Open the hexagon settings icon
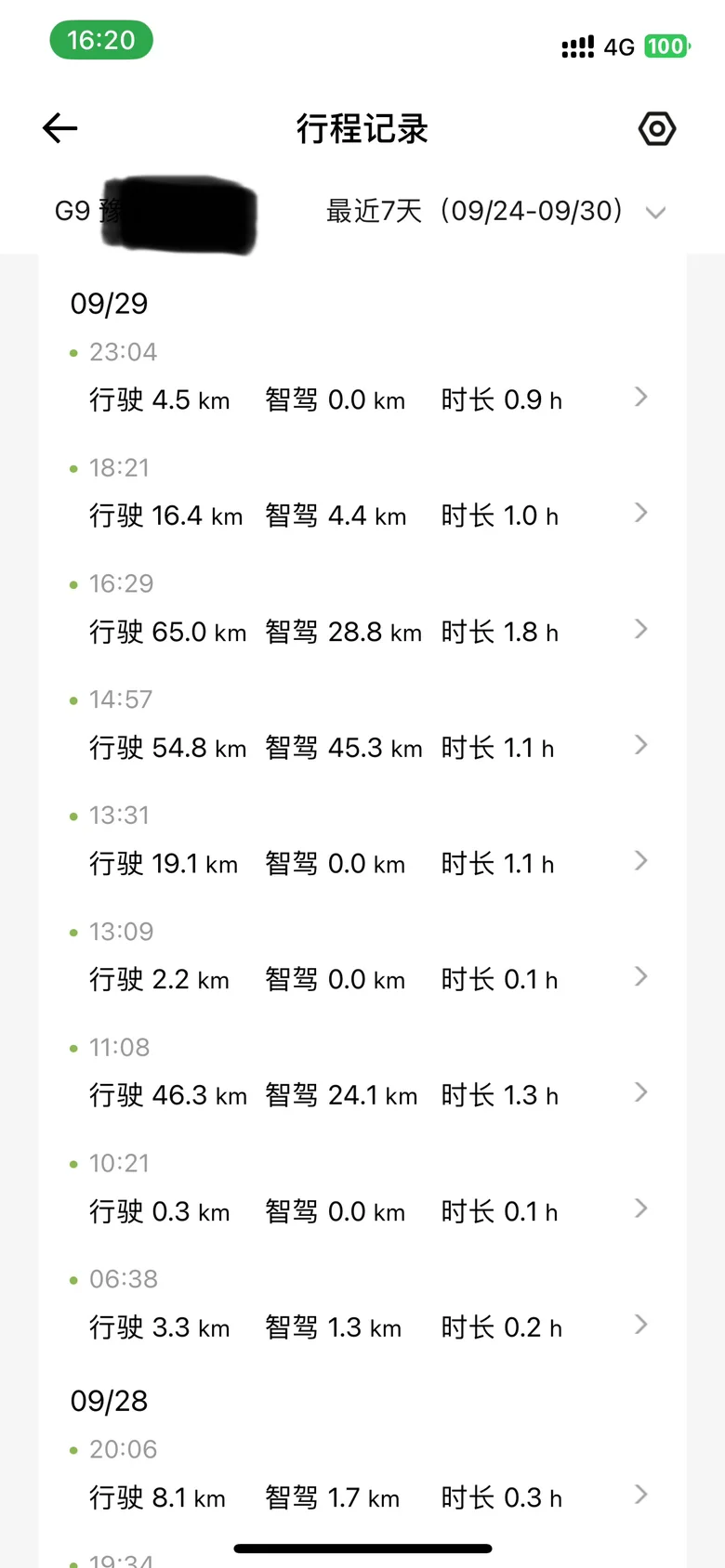Screen dimensions: 725x1568 tap(657, 128)
